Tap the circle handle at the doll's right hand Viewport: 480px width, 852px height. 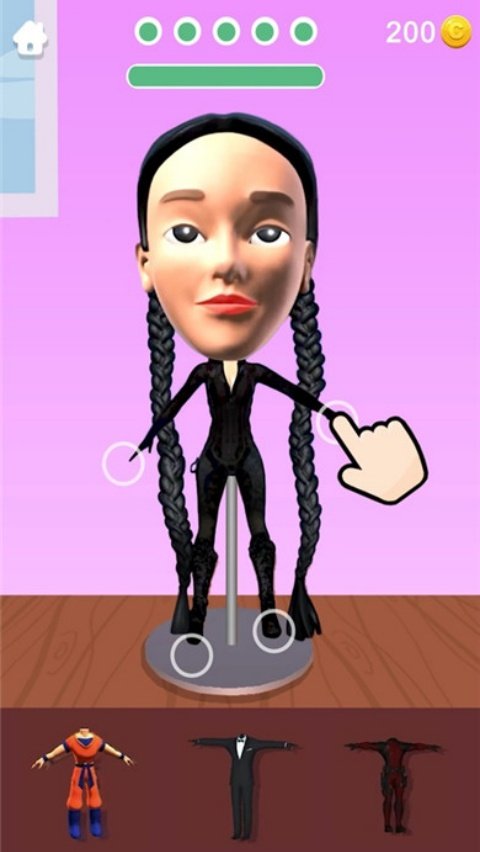[x=123, y=463]
